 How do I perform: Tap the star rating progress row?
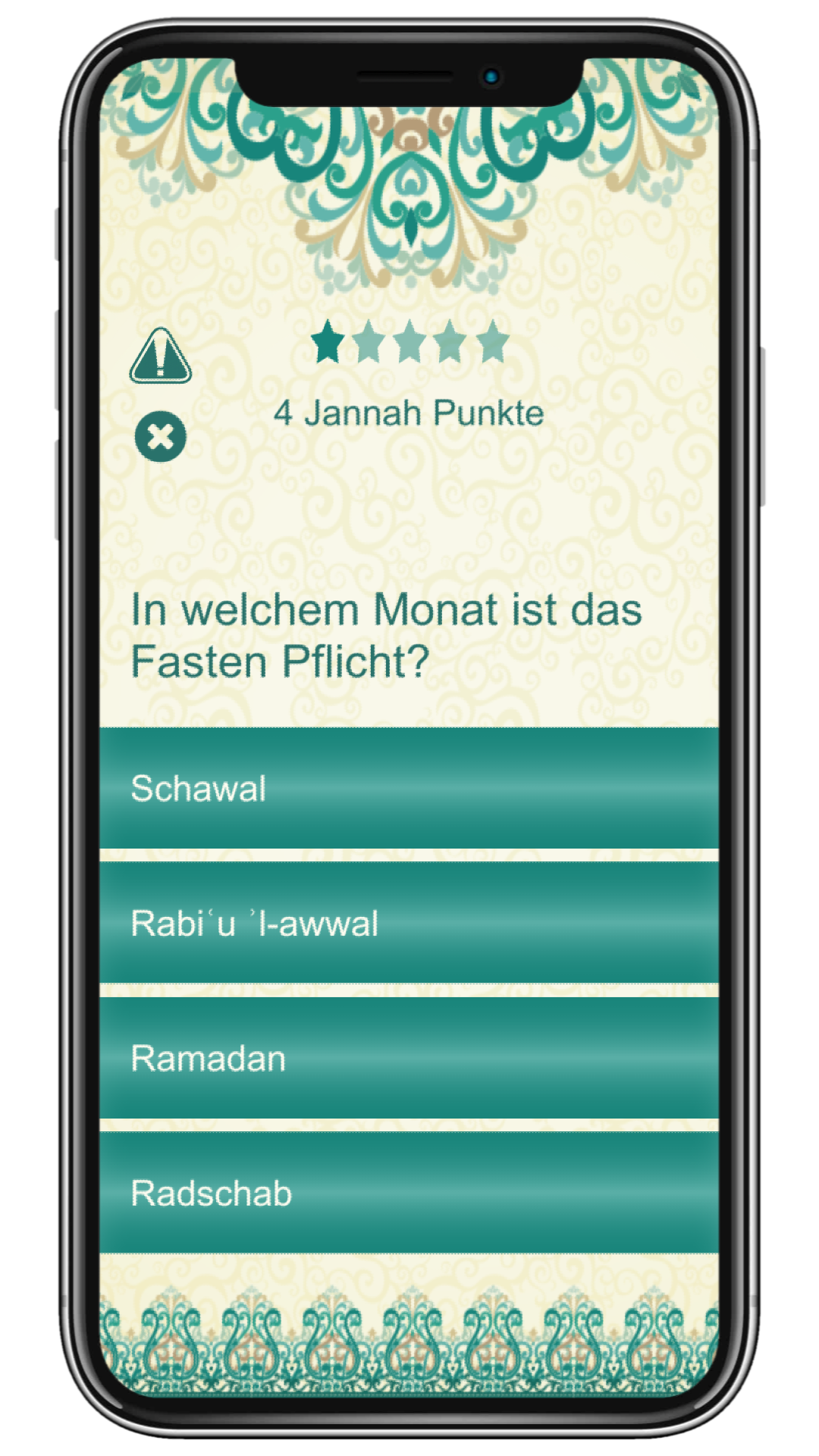[x=410, y=342]
